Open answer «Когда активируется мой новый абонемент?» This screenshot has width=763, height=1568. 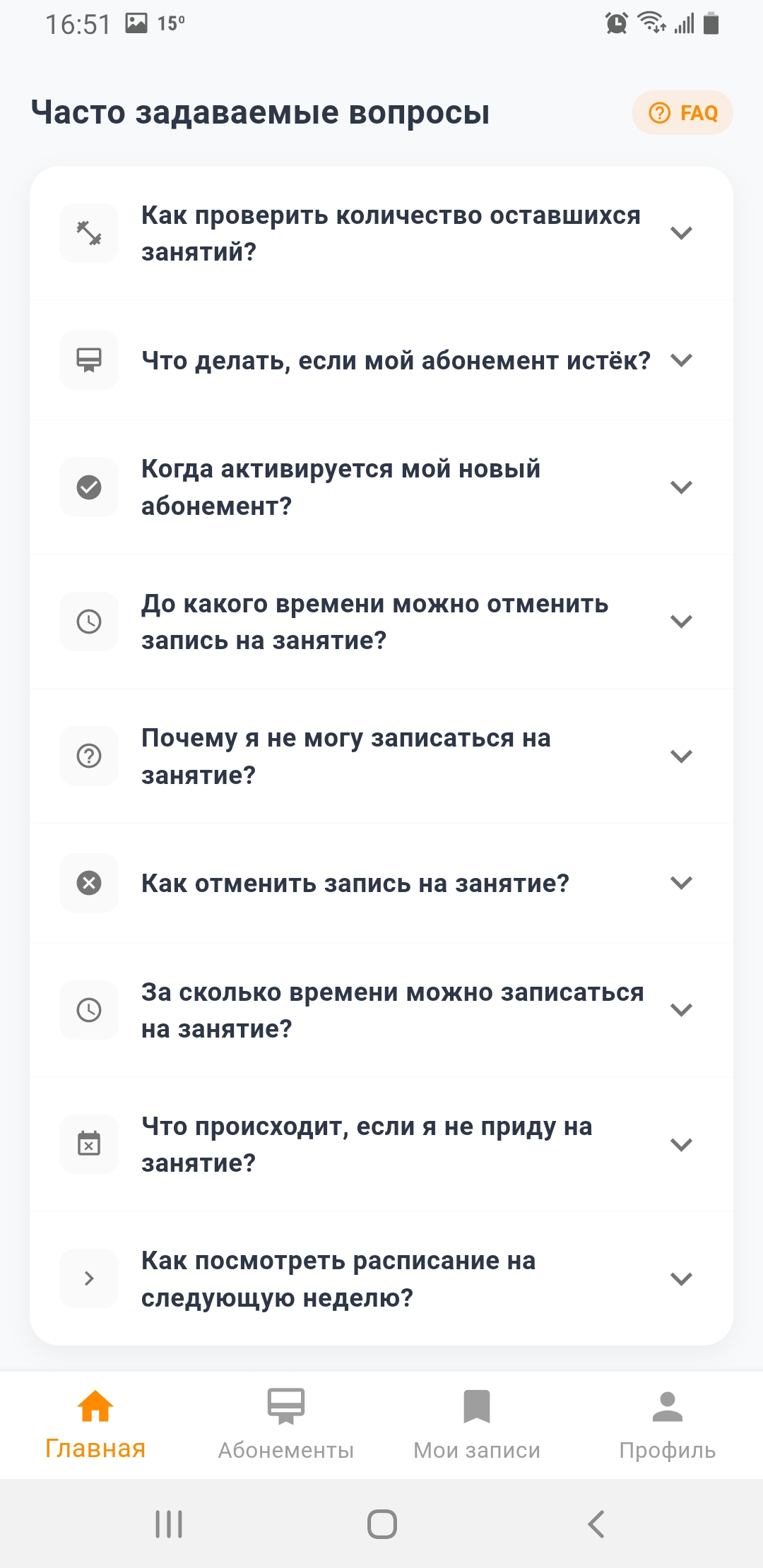[381, 487]
